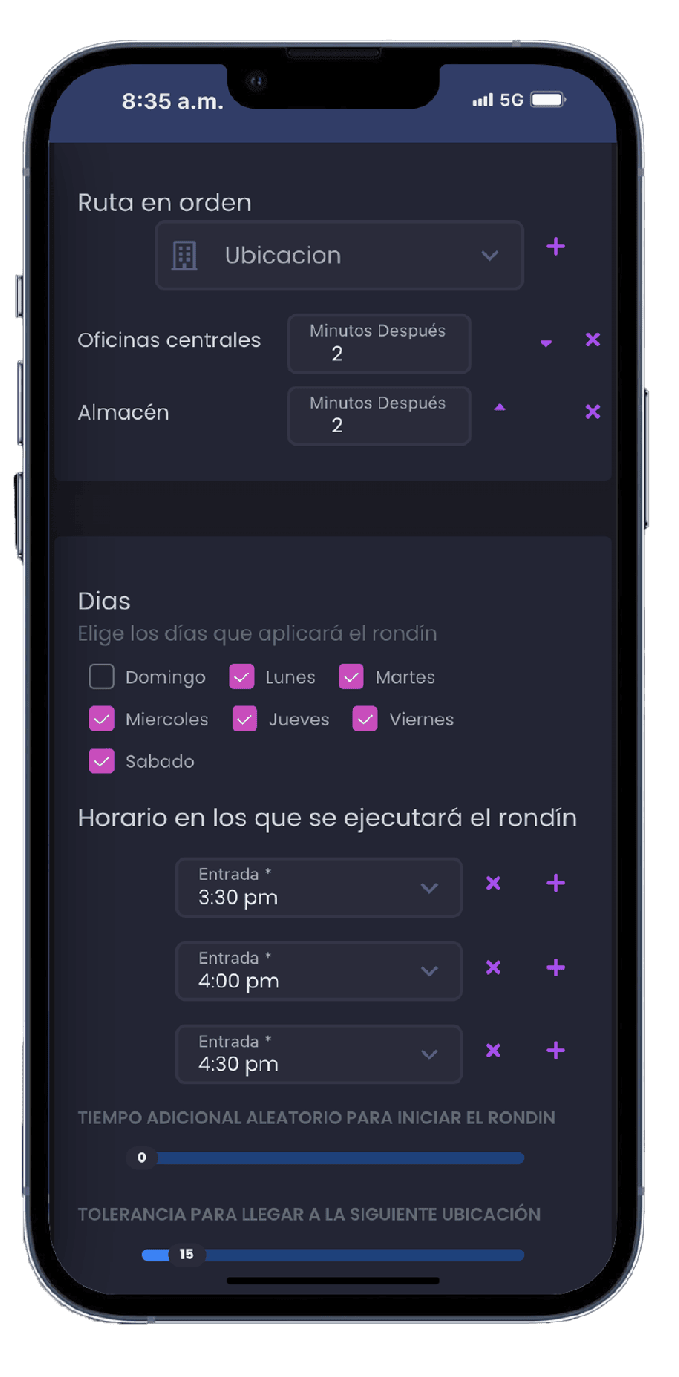Uncheck Viernes
The width and height of the screenshot is (679, 1377).
tap(365, 719)
